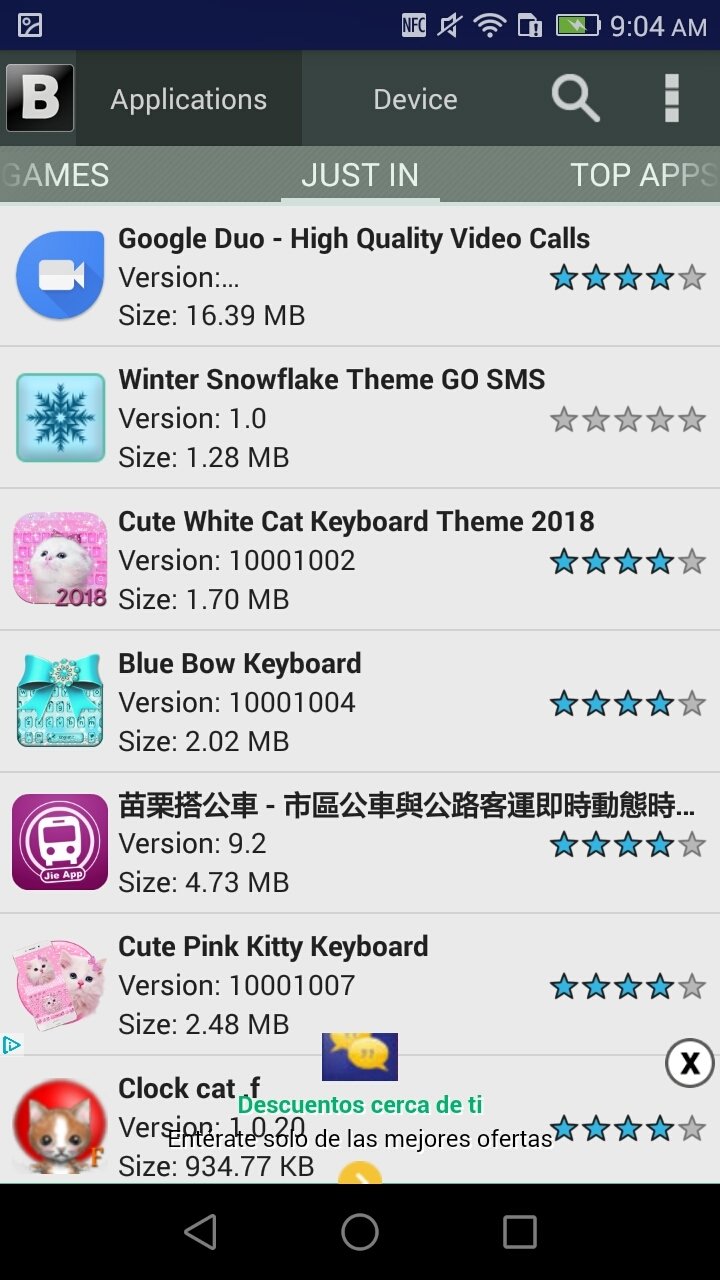
Task: Switch to the GAMES tab
Action: click(x=56, y=175)
